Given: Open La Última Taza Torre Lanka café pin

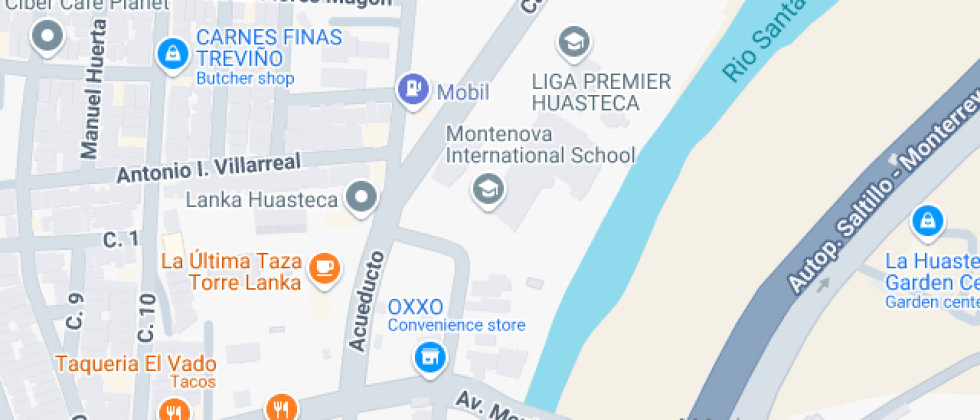Looking at the screenshot, I should (324, 267).
